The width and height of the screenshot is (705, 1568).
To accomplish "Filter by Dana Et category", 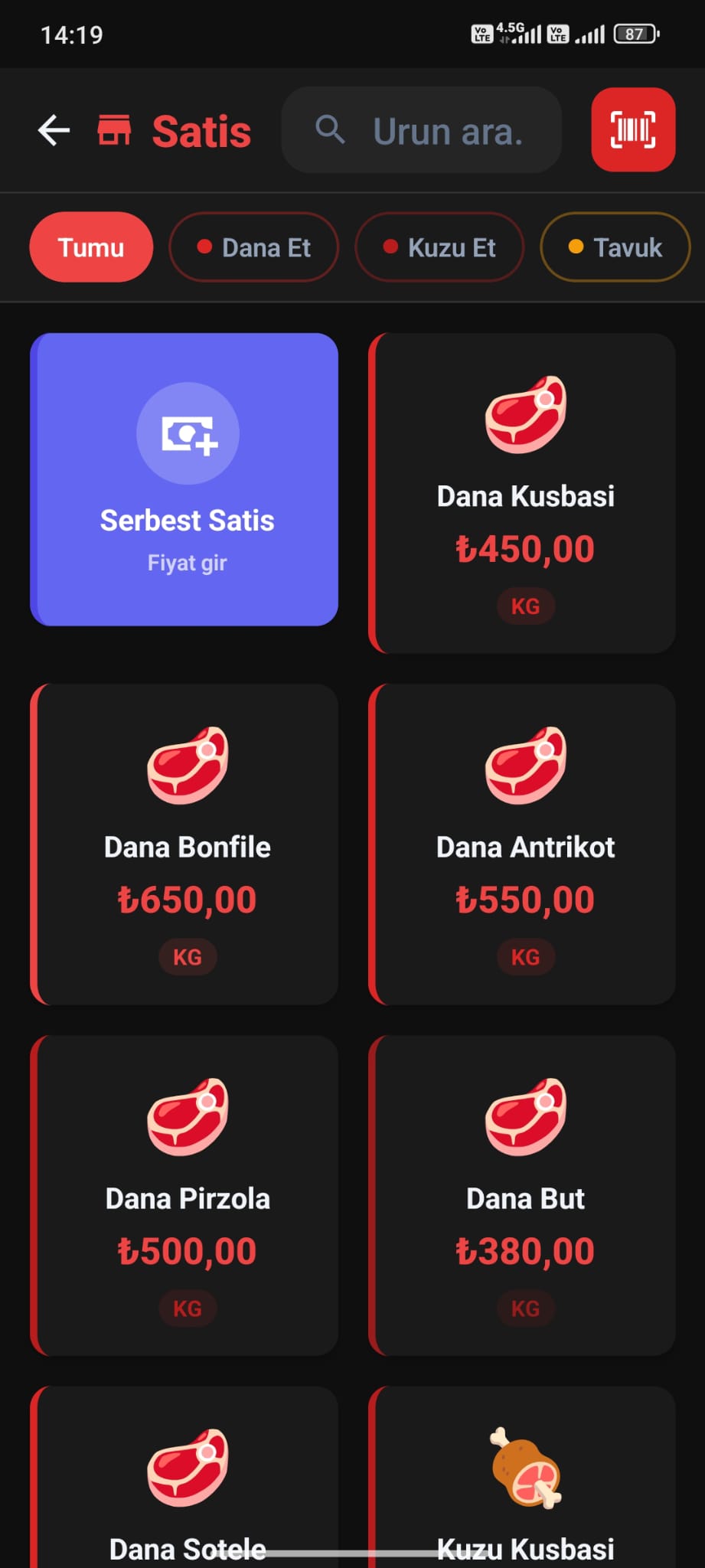I will [x=253, y=247].
